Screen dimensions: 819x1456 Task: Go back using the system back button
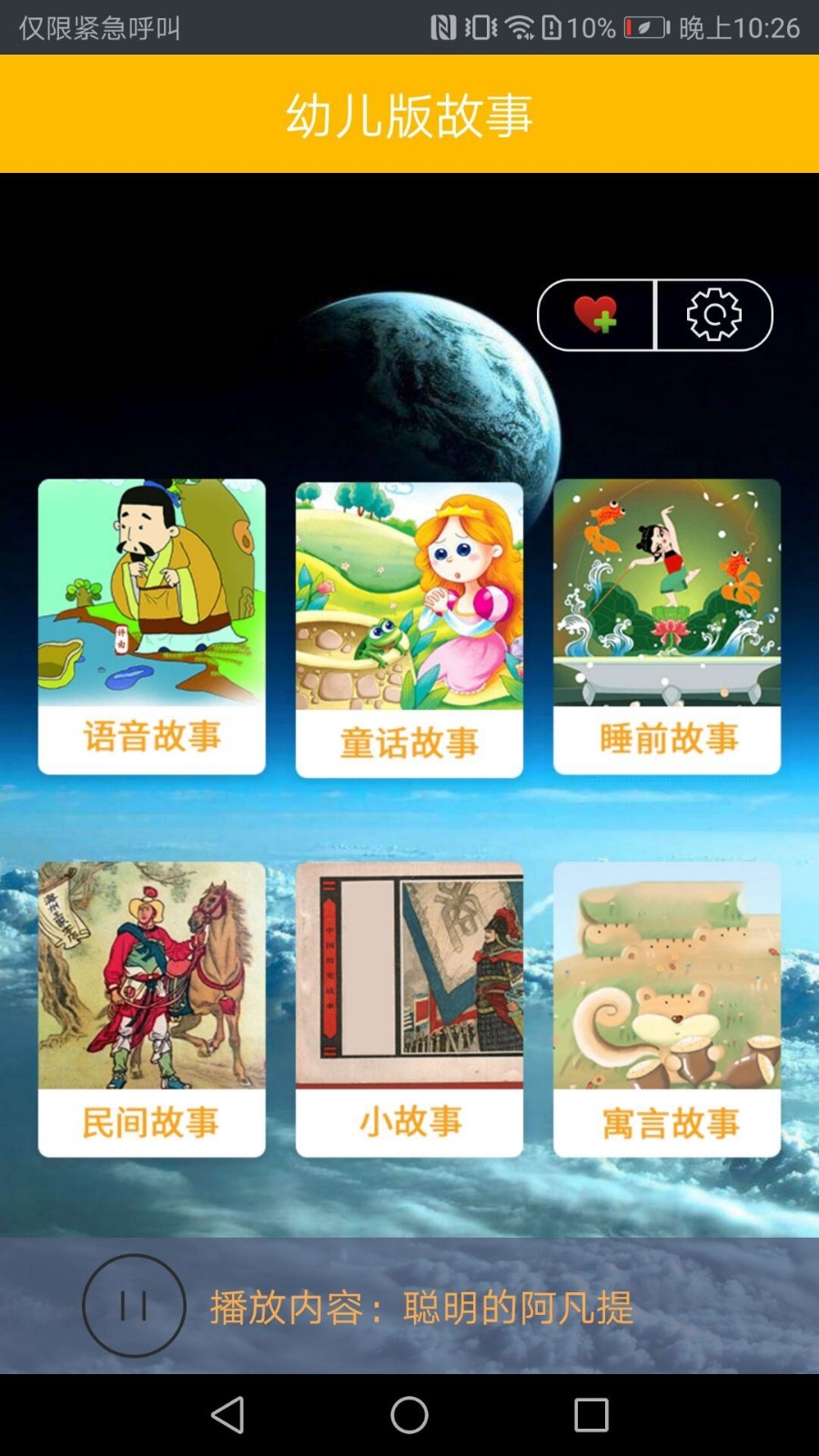[x=227, y=1415]
